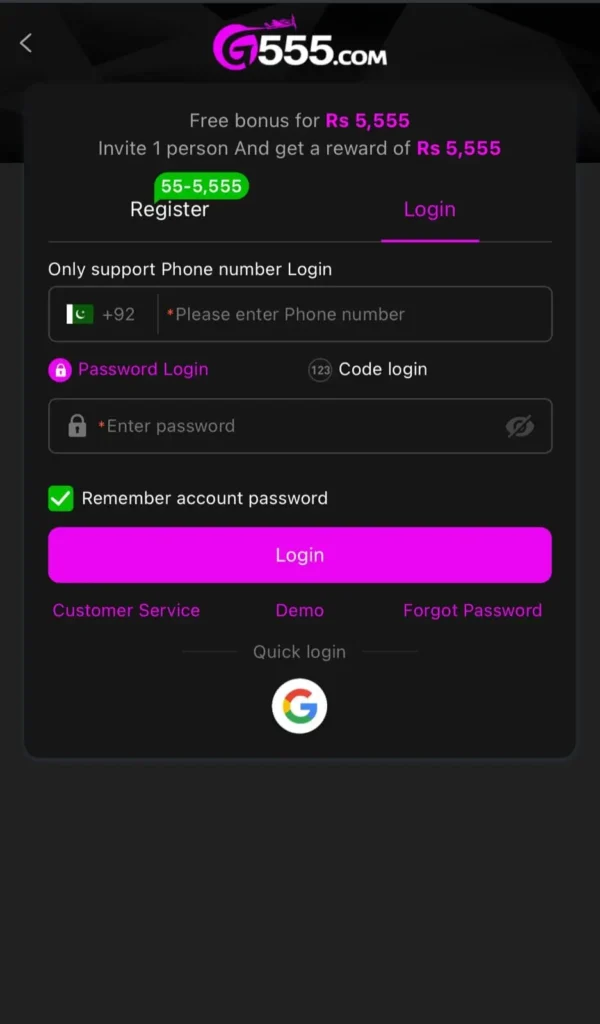The image size is (600, 1024).
Task: Switch to the Register tab
Action: click(170, 210)
